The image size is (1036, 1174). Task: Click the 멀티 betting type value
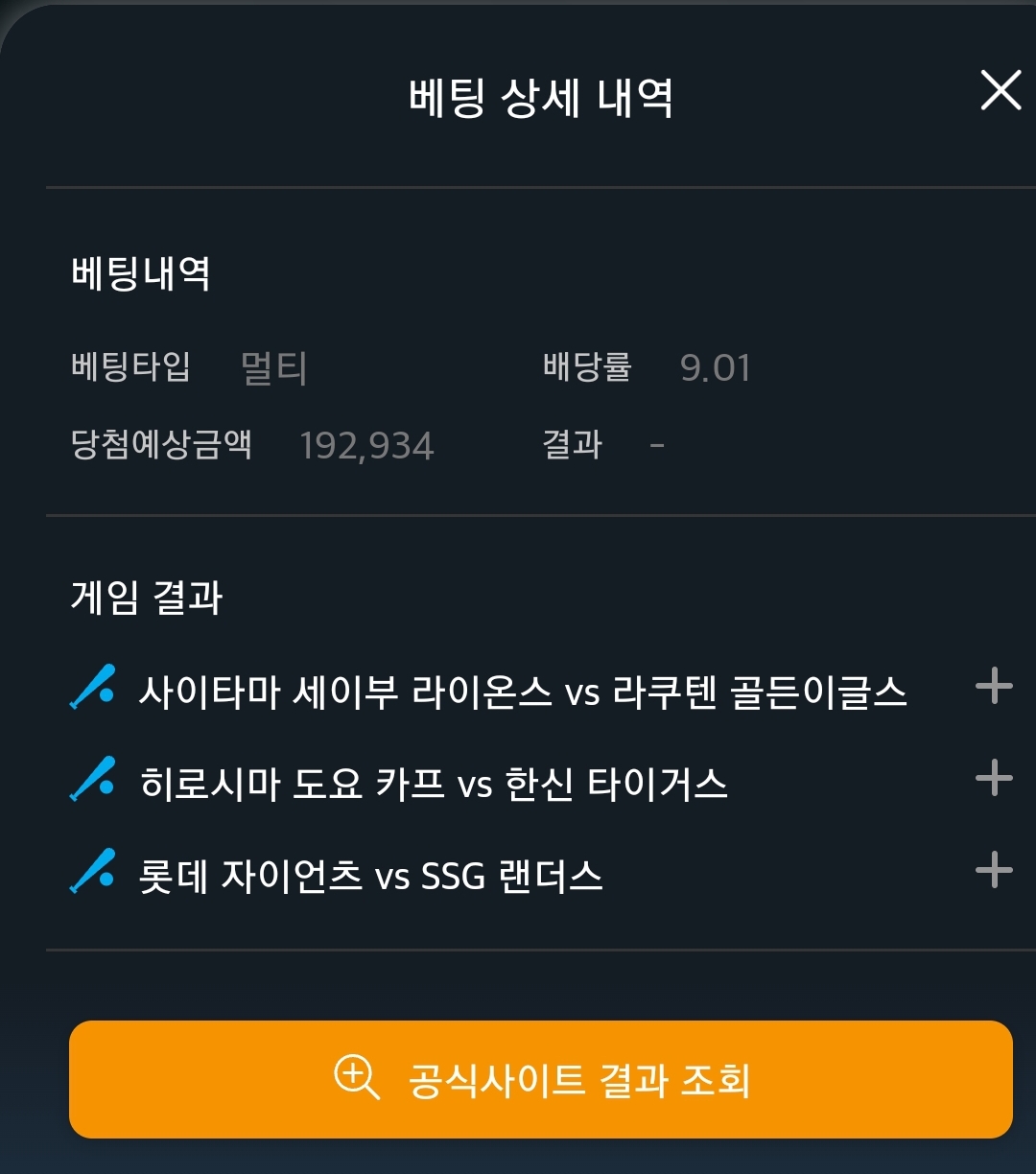tap(271, 367)
